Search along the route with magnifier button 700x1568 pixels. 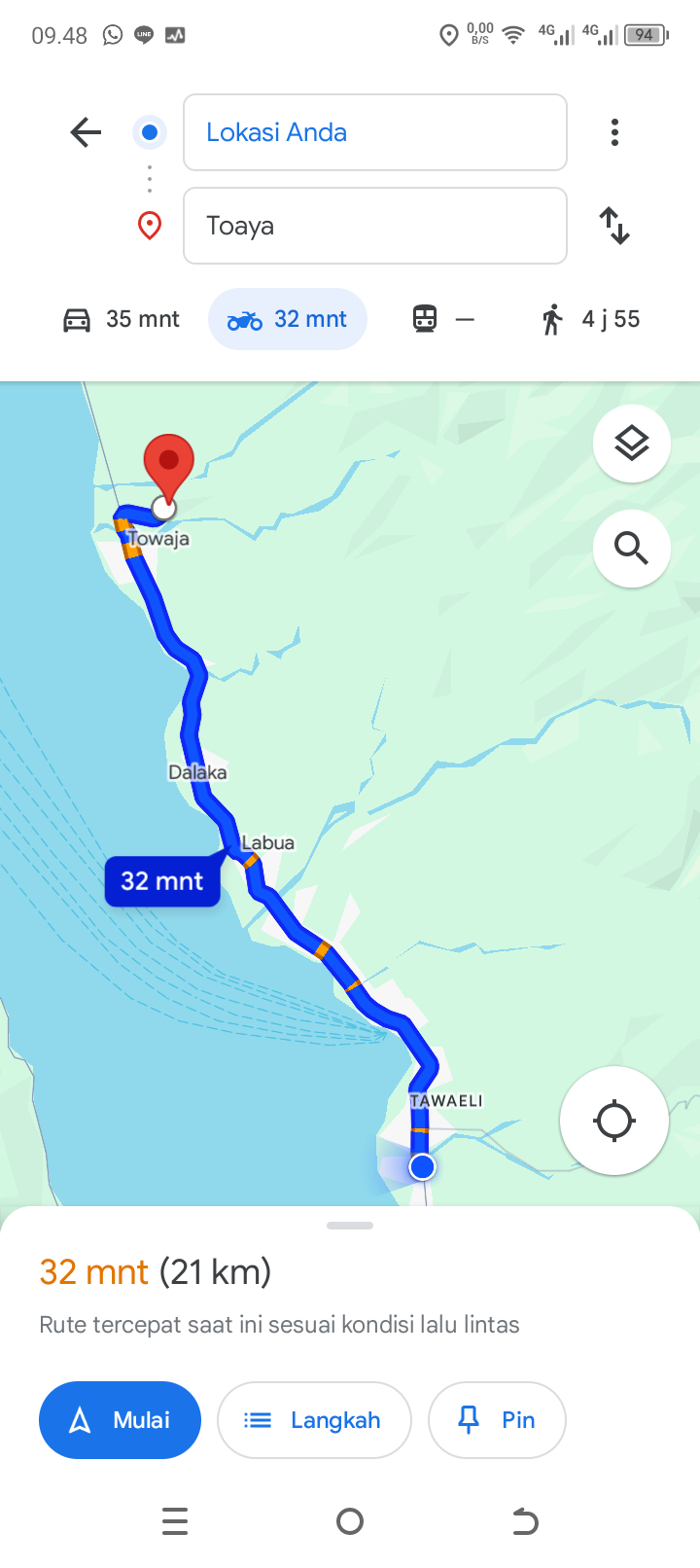coord(632,549)
